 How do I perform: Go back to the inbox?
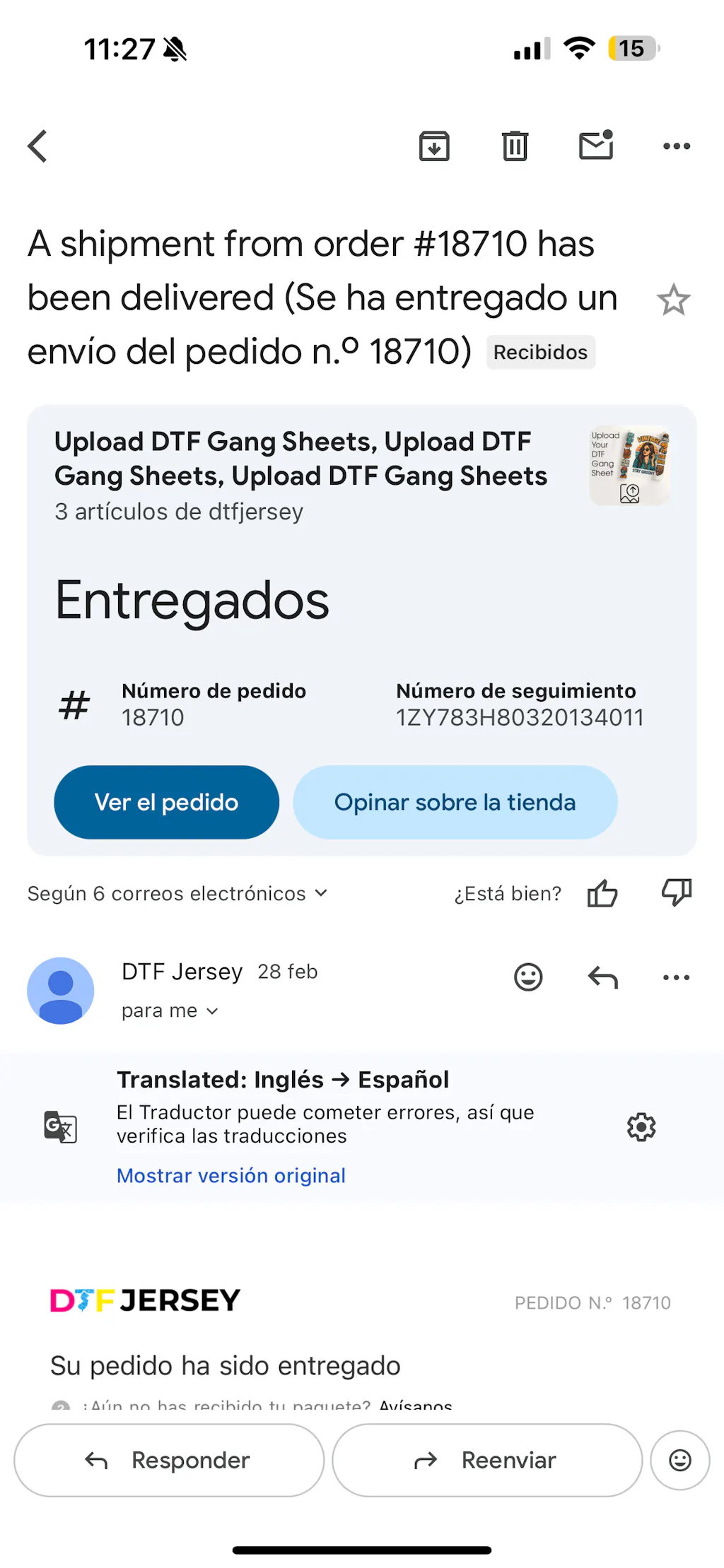(x=38, y=146)
